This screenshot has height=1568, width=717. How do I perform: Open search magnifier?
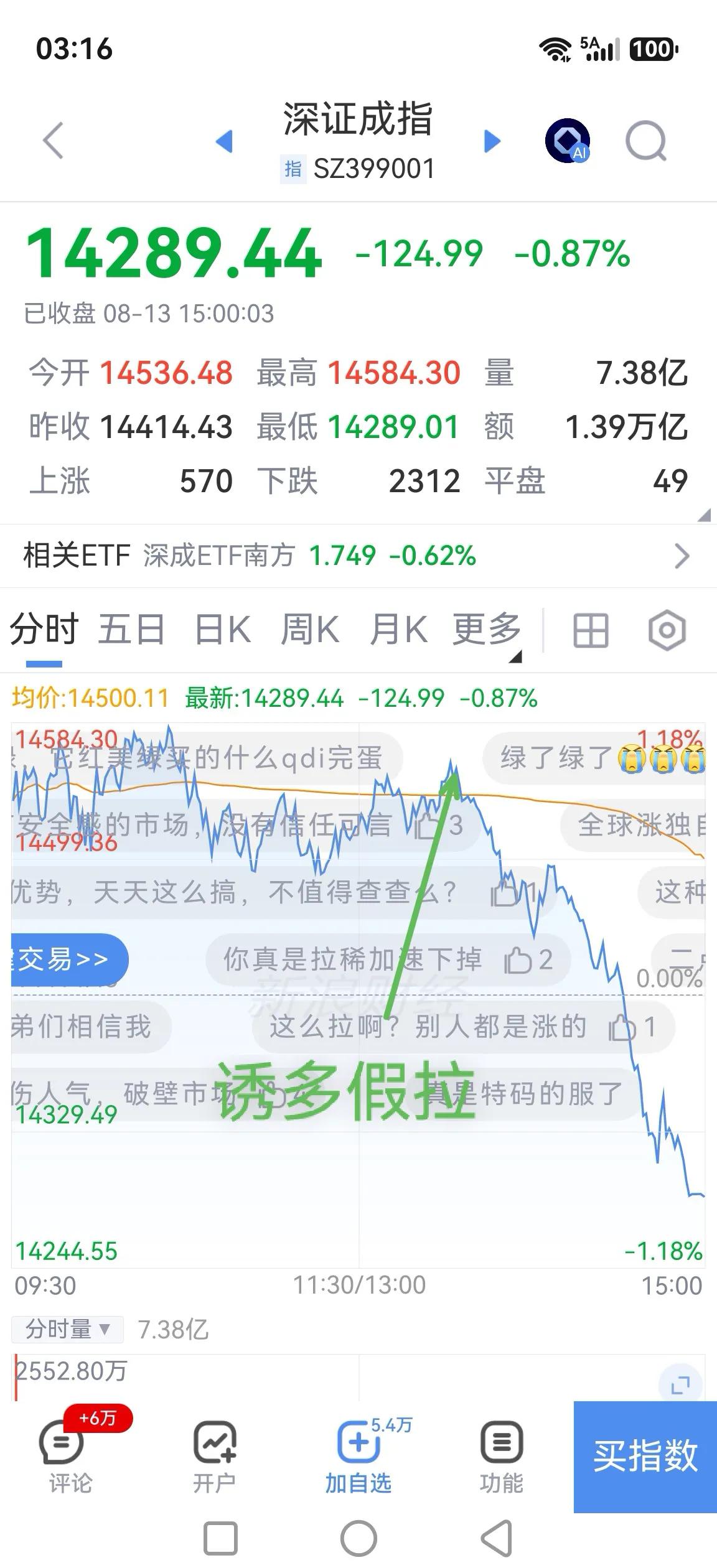point(646,141)
